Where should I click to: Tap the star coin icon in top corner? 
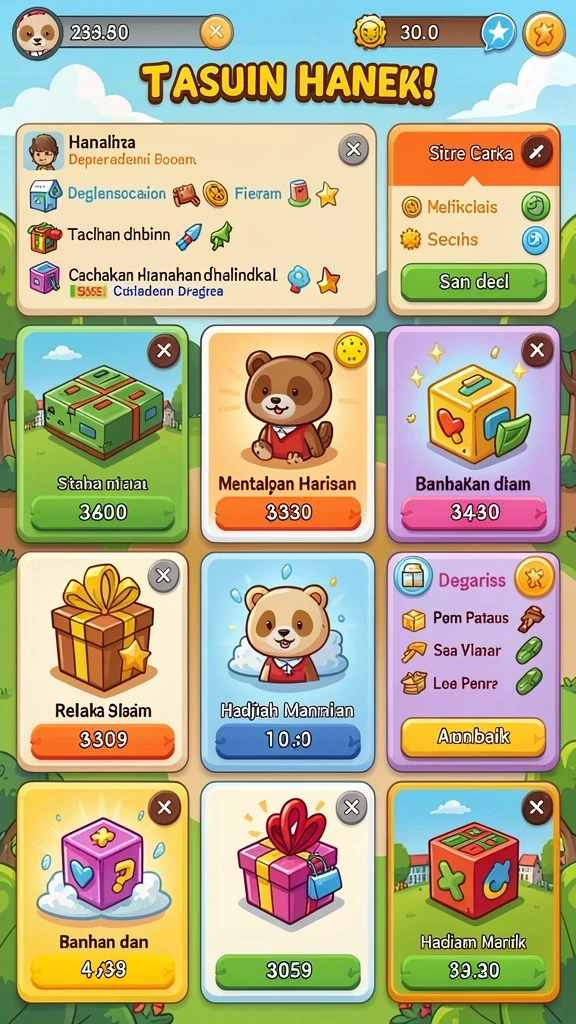[x=544, y=33]
